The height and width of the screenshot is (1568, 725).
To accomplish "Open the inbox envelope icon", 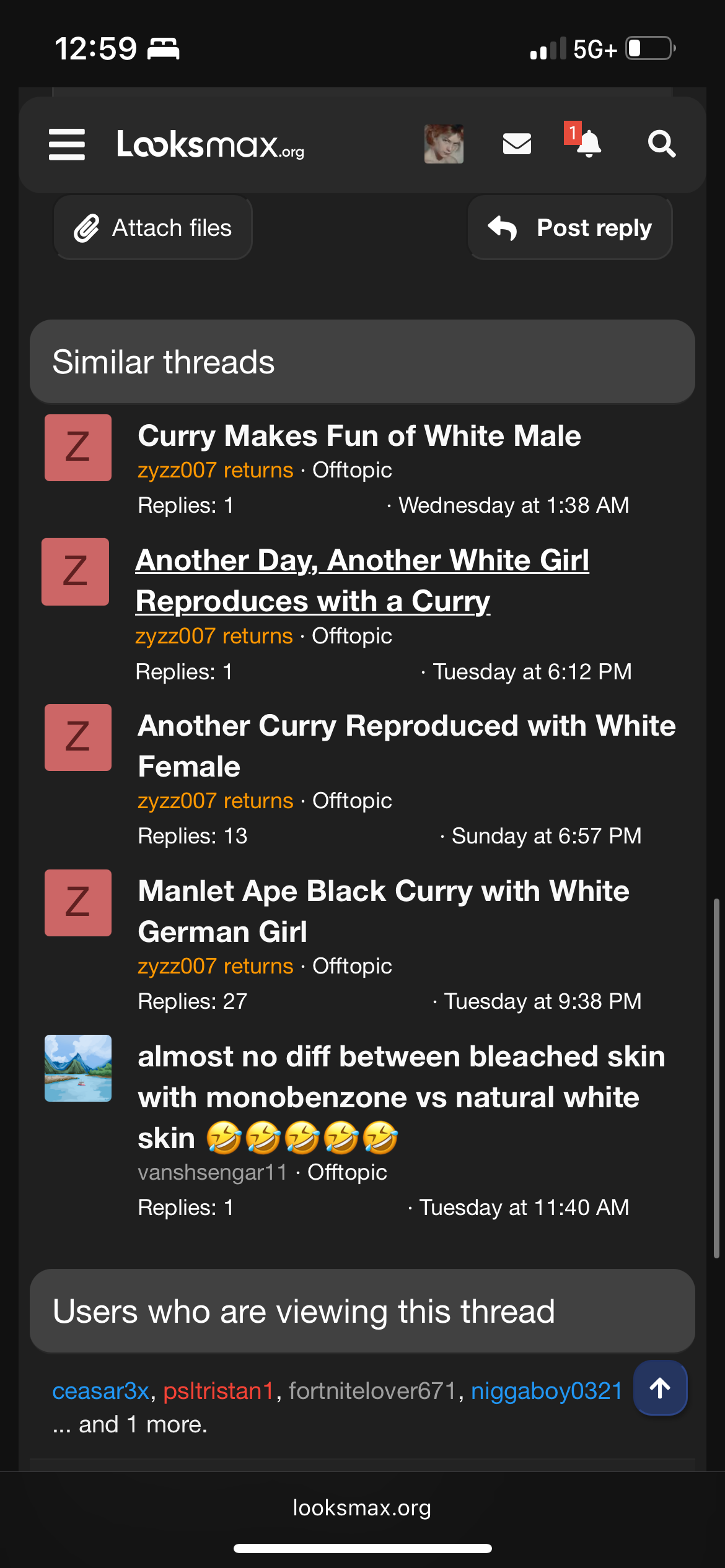I will click(x=517, y=144).
